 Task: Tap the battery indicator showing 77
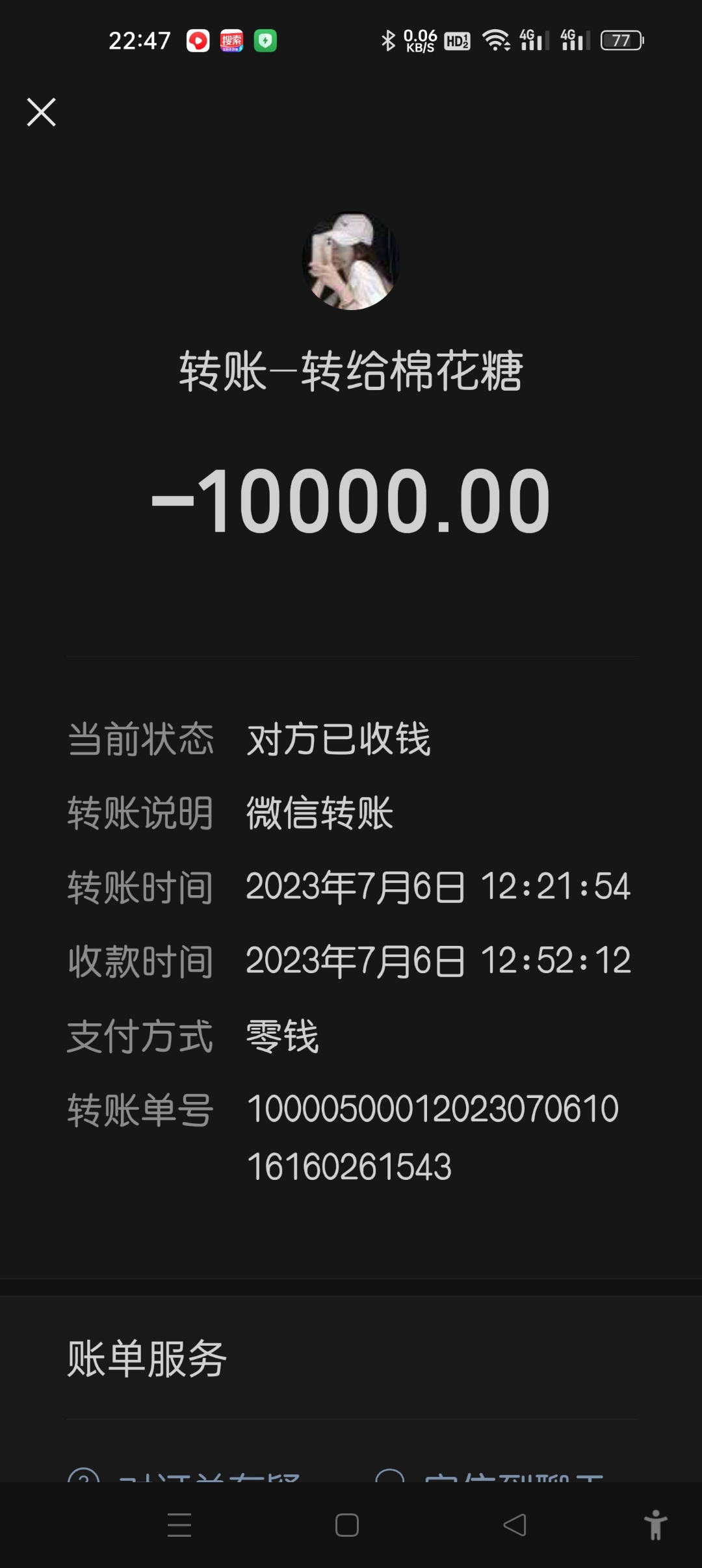[x=622, y=40]
